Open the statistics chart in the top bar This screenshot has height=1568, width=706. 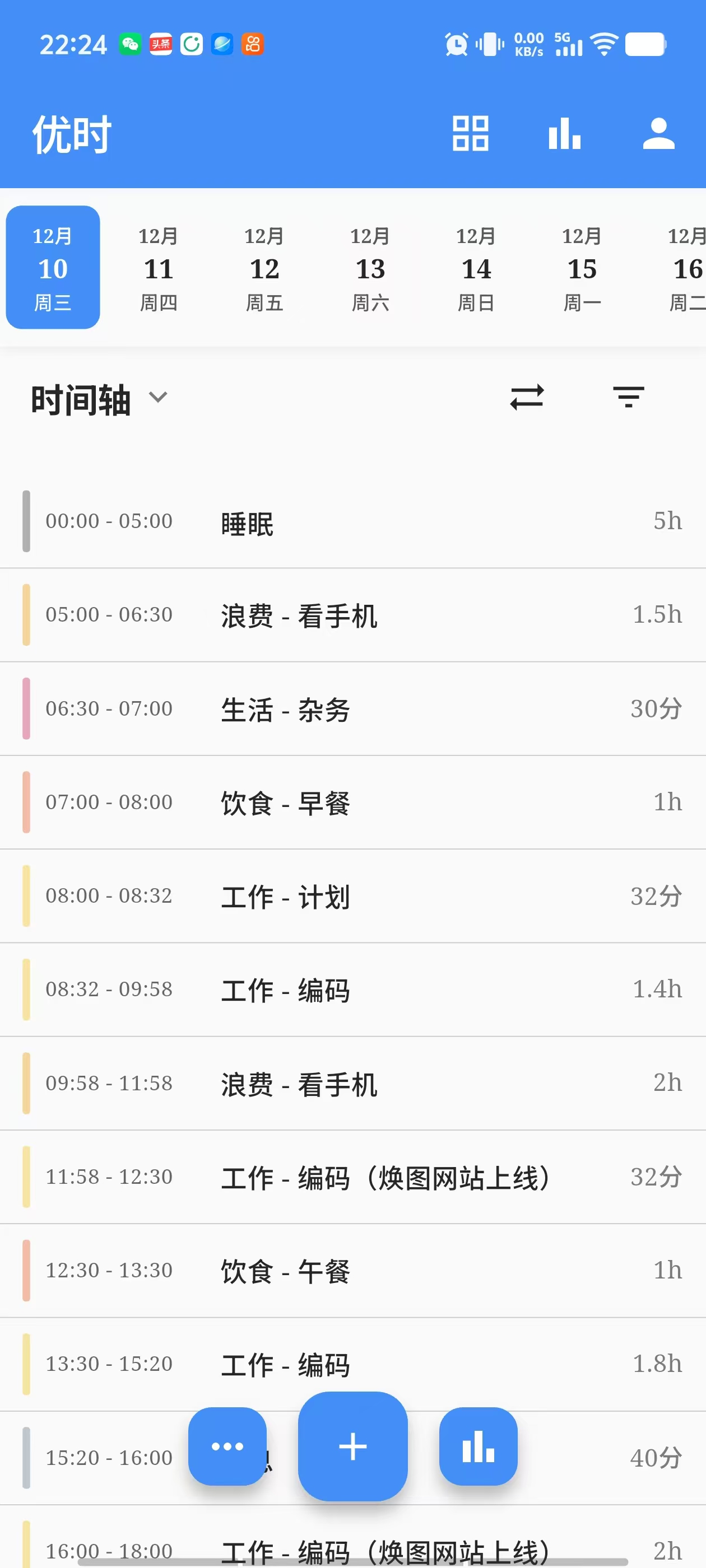click(565, 133)
